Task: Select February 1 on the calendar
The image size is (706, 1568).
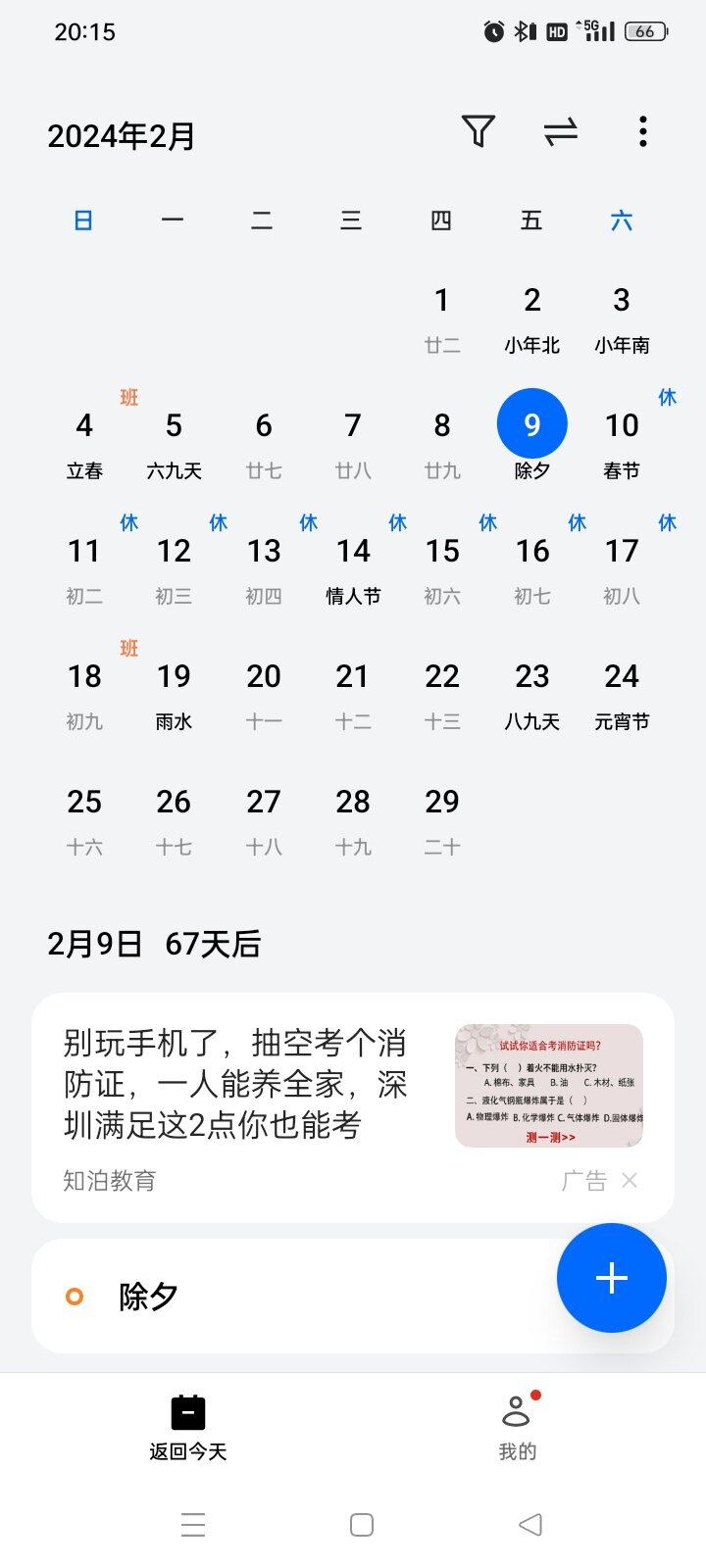Action: click(442, 316)
